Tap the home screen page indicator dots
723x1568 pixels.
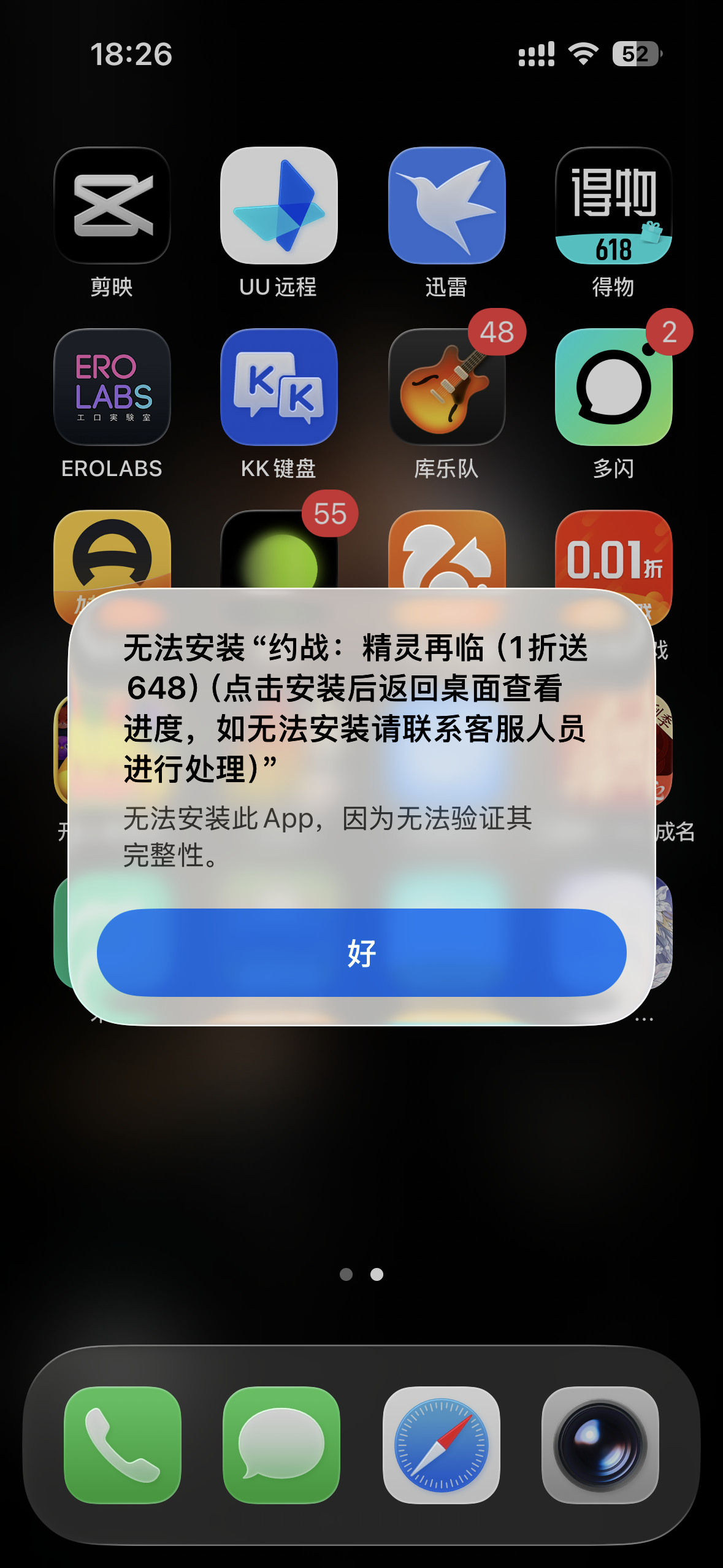[361, 1274]
